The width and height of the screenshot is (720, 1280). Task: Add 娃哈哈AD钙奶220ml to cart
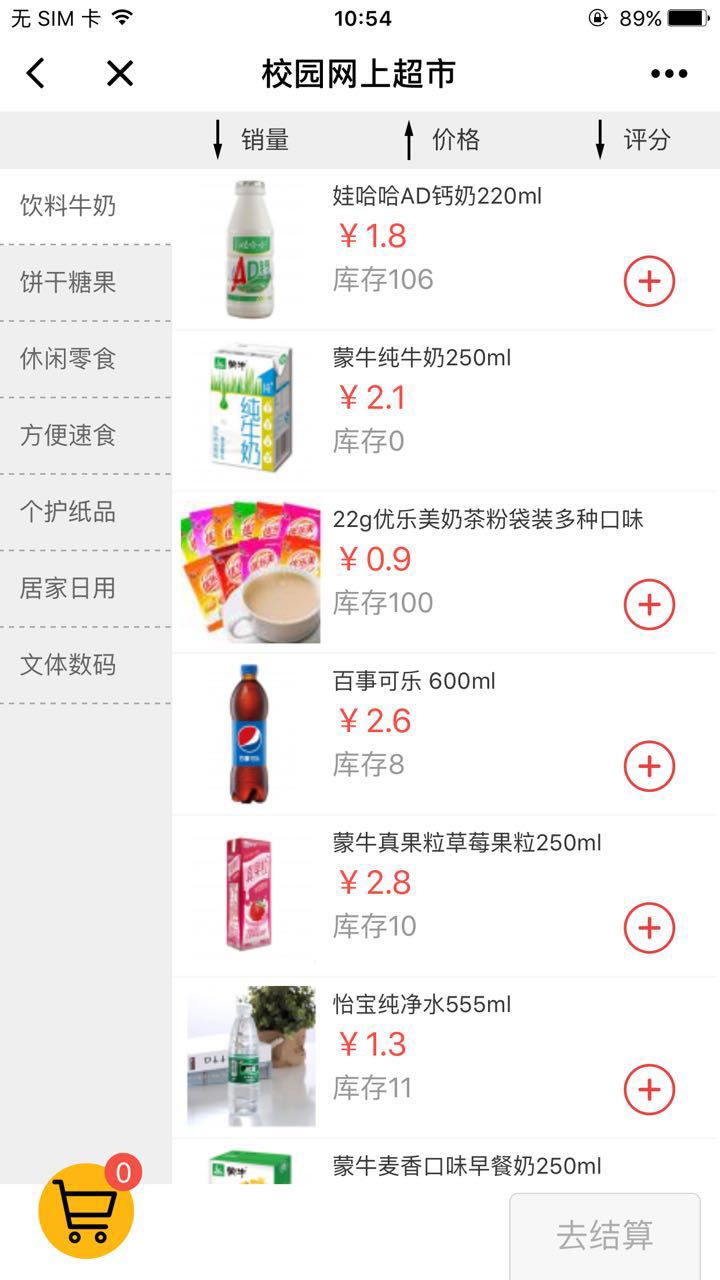(x=649, y=282)
